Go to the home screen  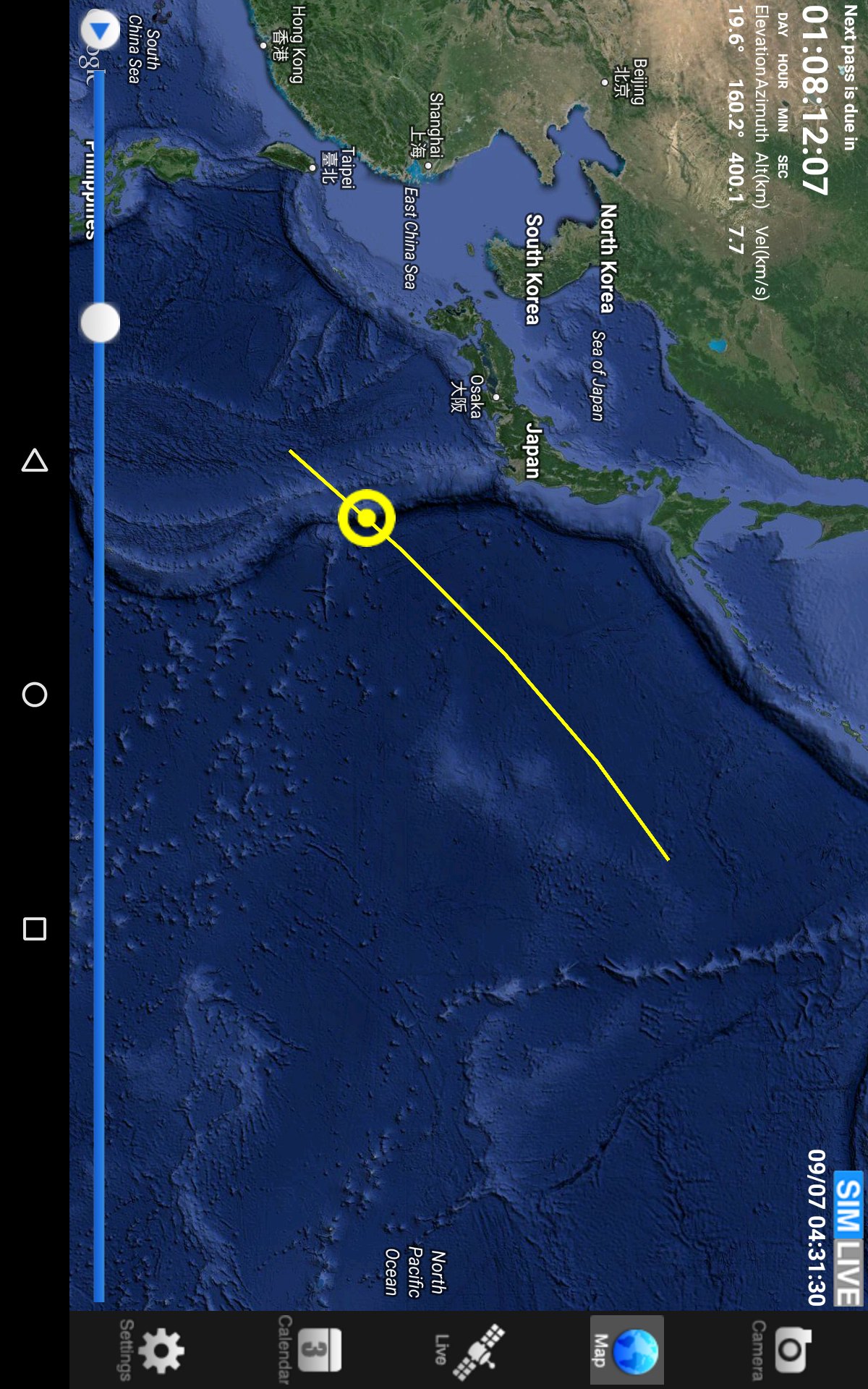[35, 694]
